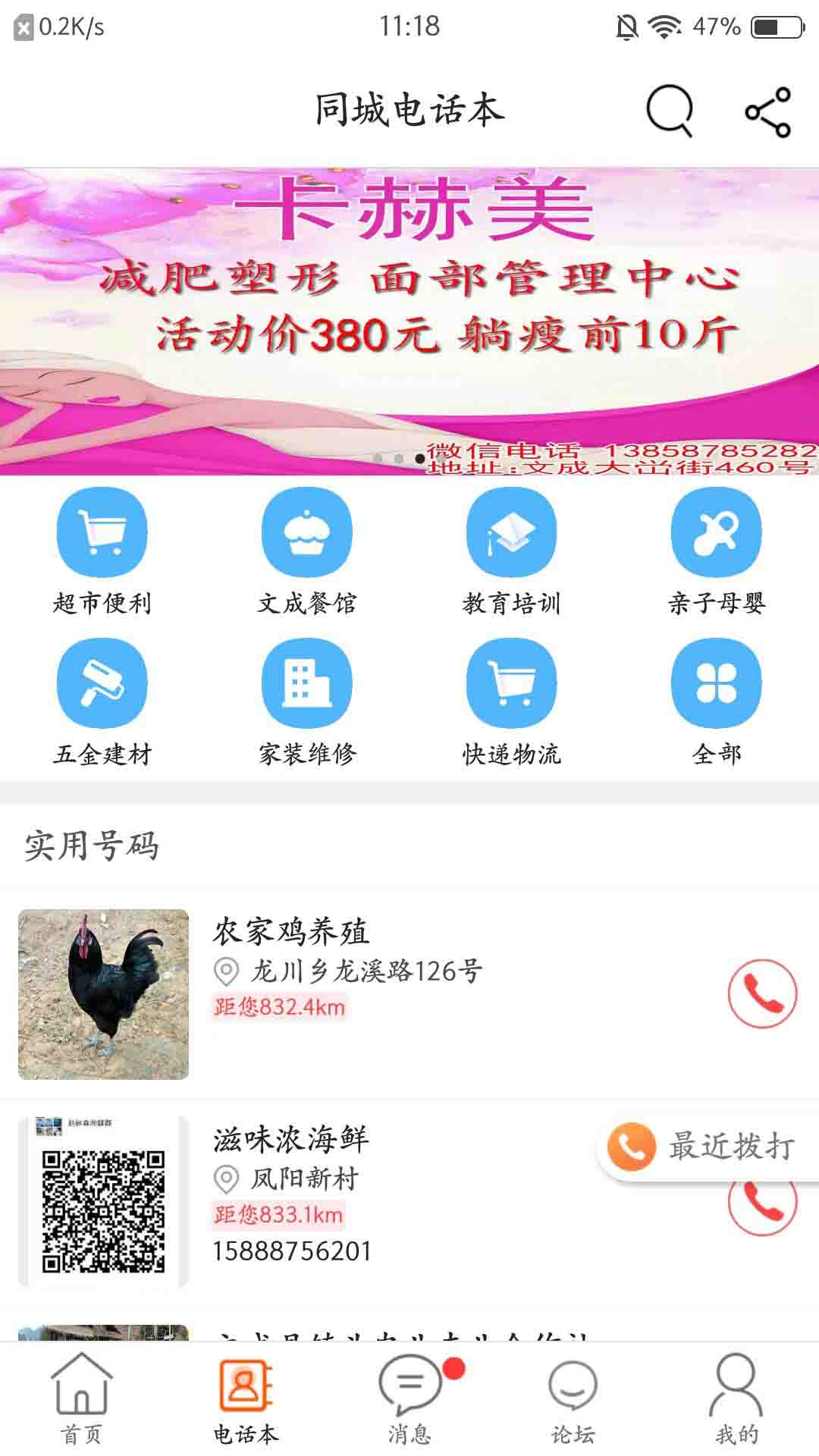Open the search magnifier icon
This screenshot has width=819, height=1456.
tap(668, 111)
